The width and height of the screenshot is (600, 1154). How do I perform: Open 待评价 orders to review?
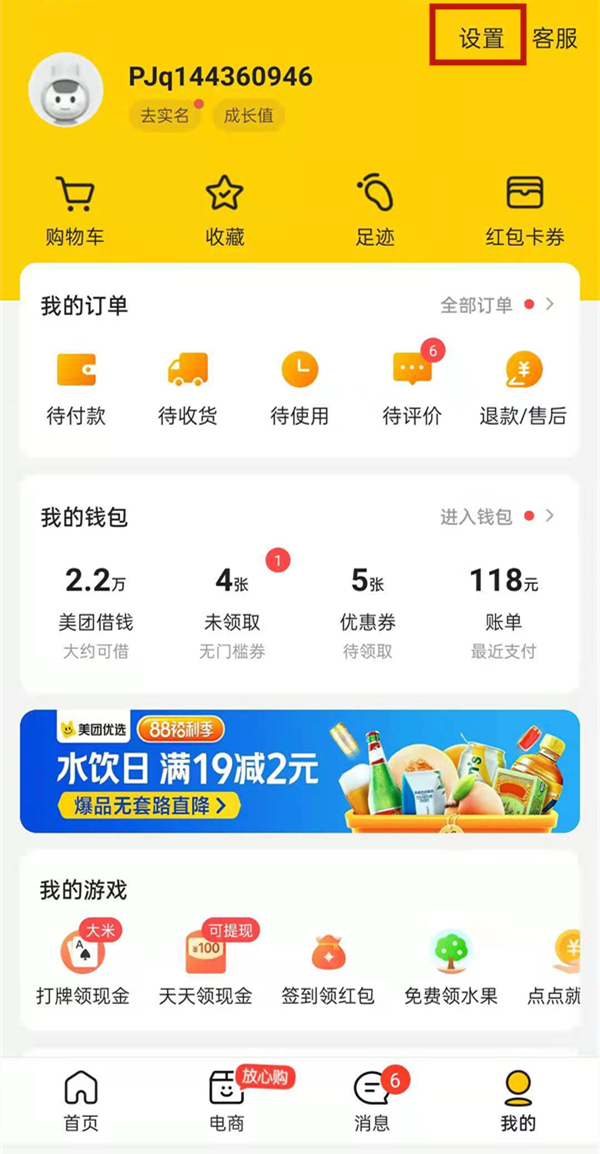[x=412, y=388]
